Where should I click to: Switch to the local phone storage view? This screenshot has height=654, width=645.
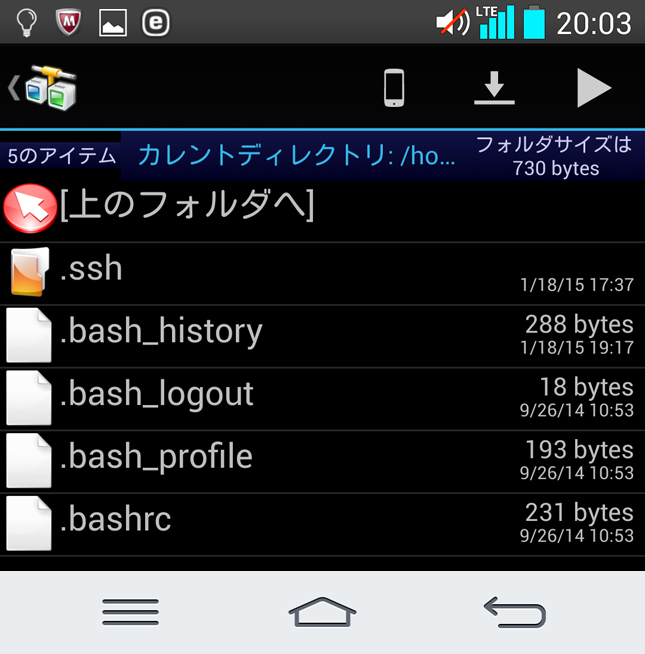[x=394, y=88]
